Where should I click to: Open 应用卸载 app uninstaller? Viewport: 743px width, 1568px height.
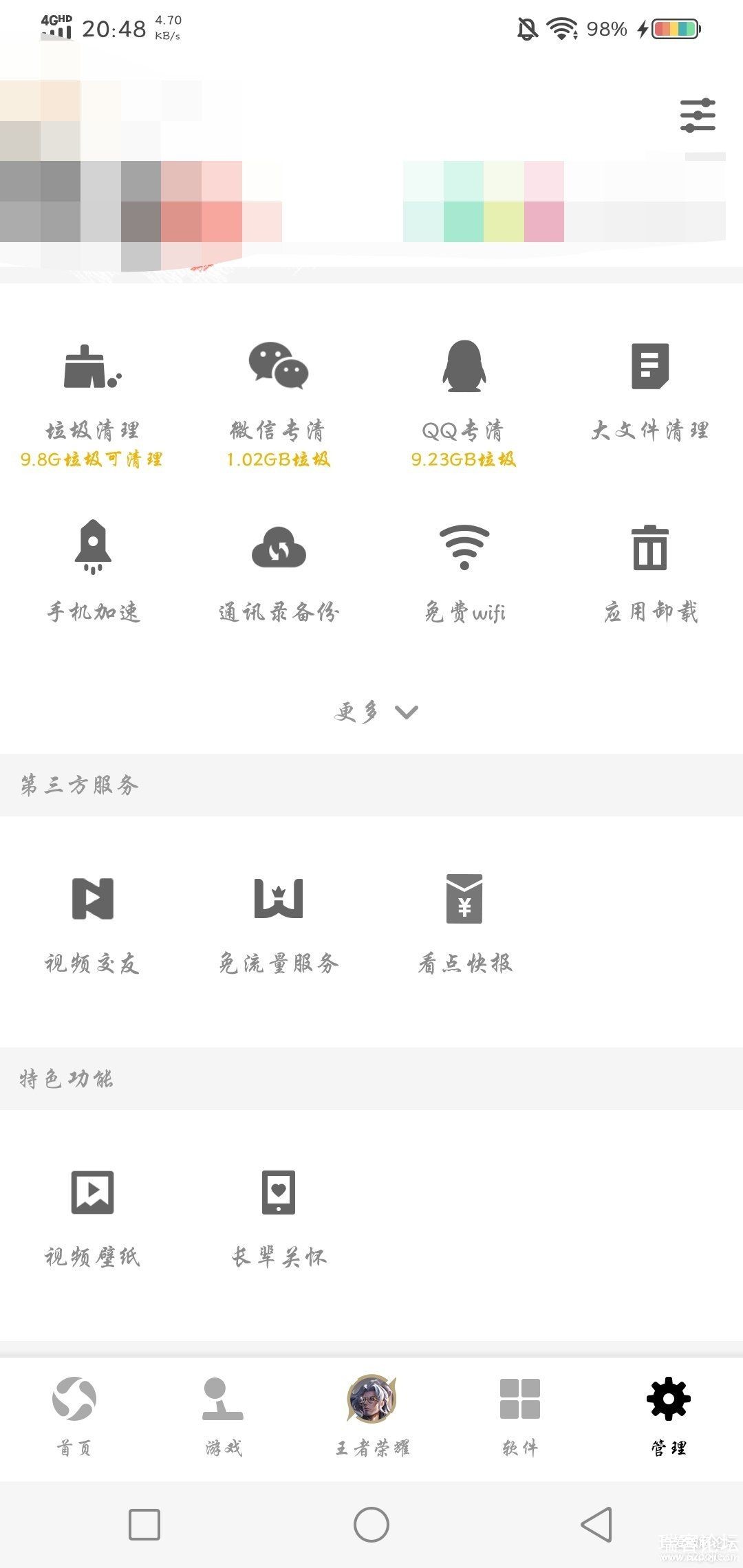[x=650, y=571]
